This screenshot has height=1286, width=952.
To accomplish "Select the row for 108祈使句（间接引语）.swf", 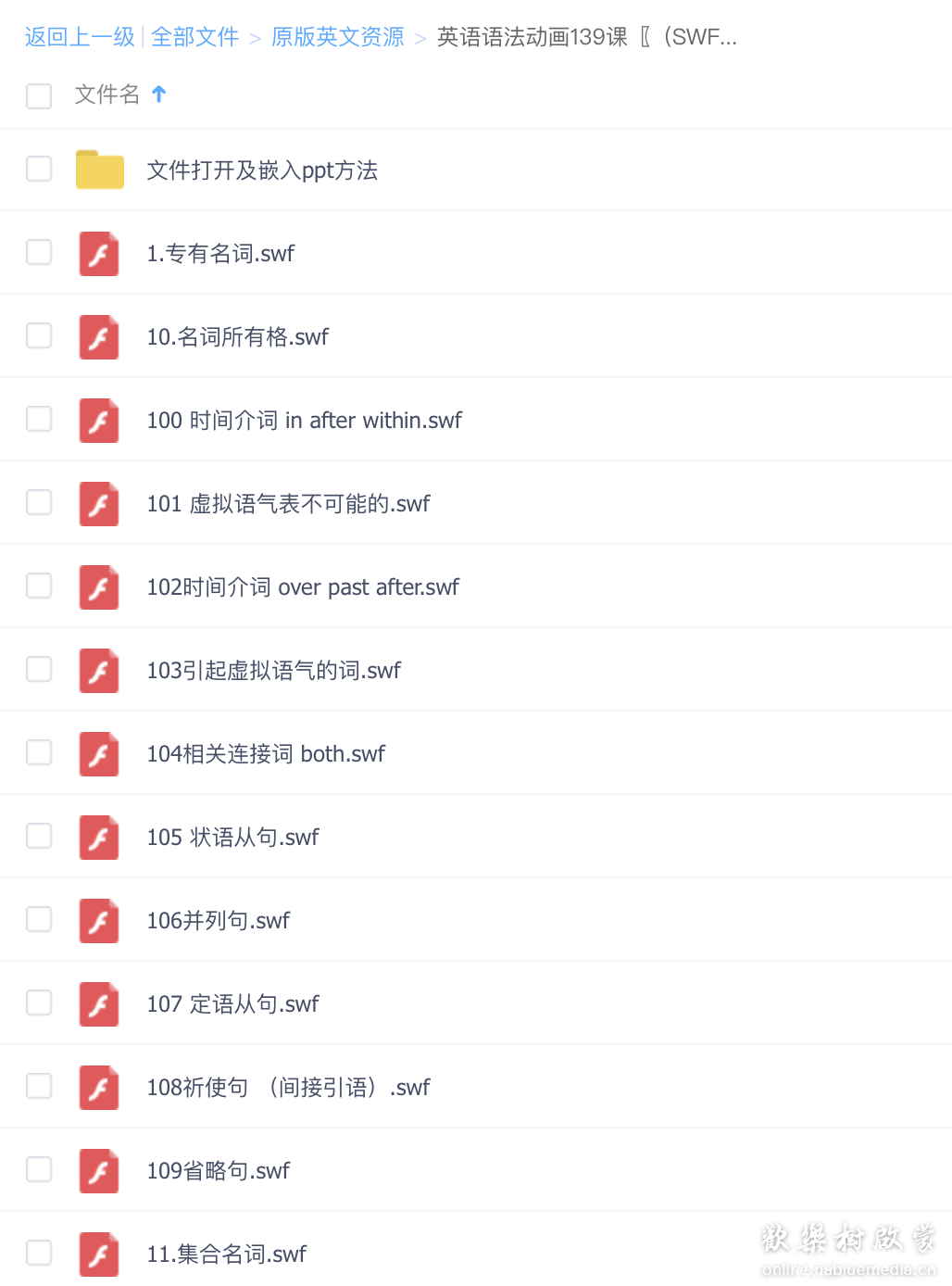I will tap(288, 1087).
